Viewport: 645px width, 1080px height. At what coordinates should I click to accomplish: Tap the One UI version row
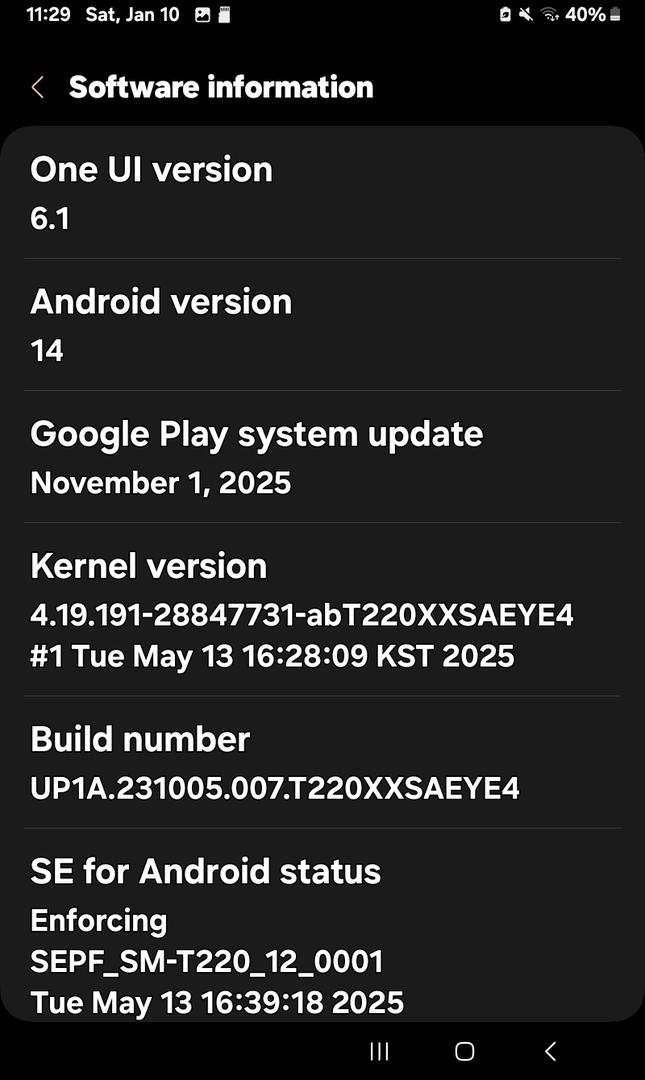click(322, 193)
